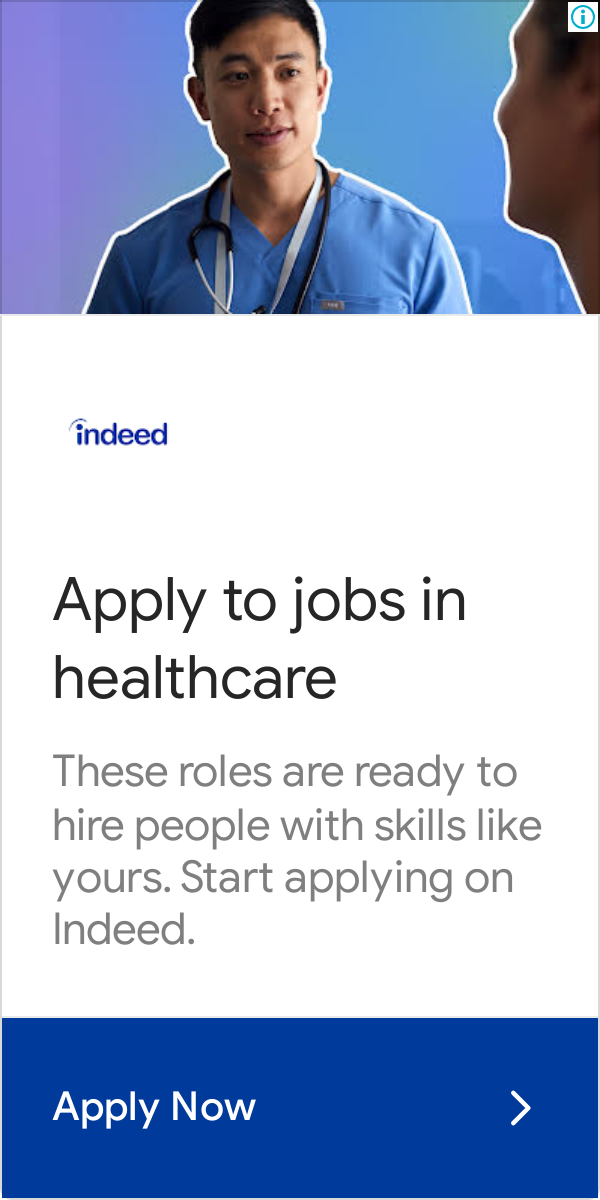Tap the Apply Now button
This screenshot has width=600, height=1200.
point(300,1108)
